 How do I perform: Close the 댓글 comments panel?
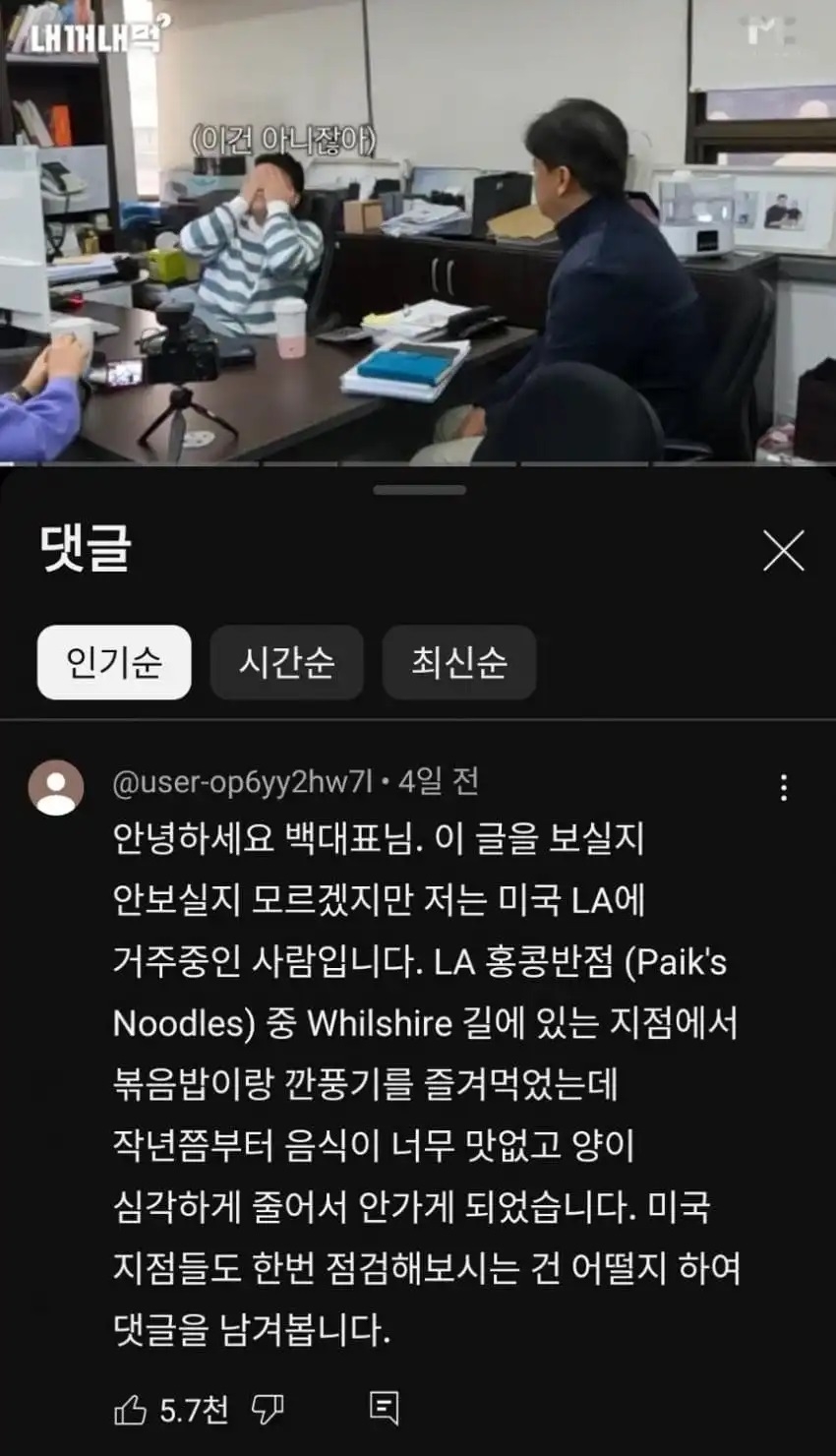783,551
